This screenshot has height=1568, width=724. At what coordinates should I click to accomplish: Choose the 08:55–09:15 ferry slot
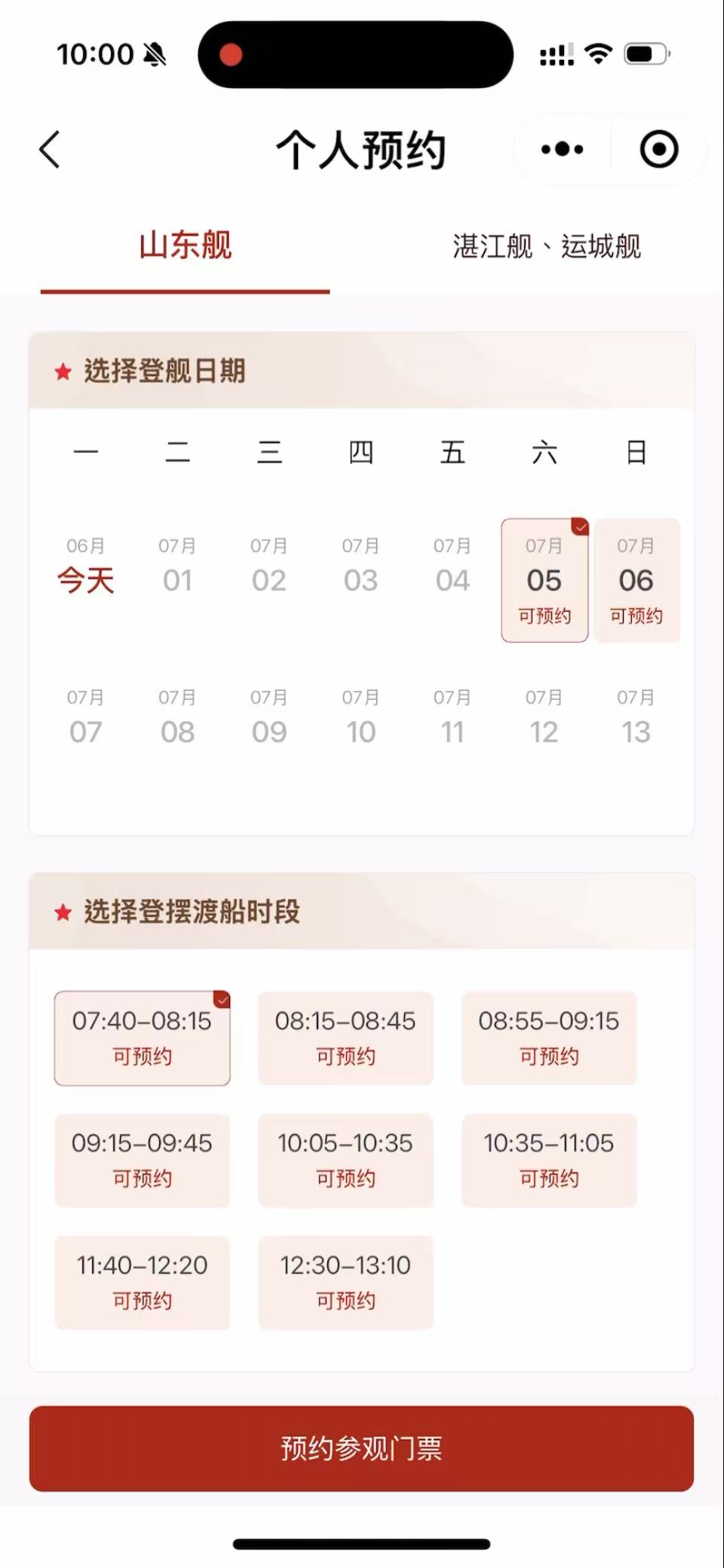[x=549, y=1038]
